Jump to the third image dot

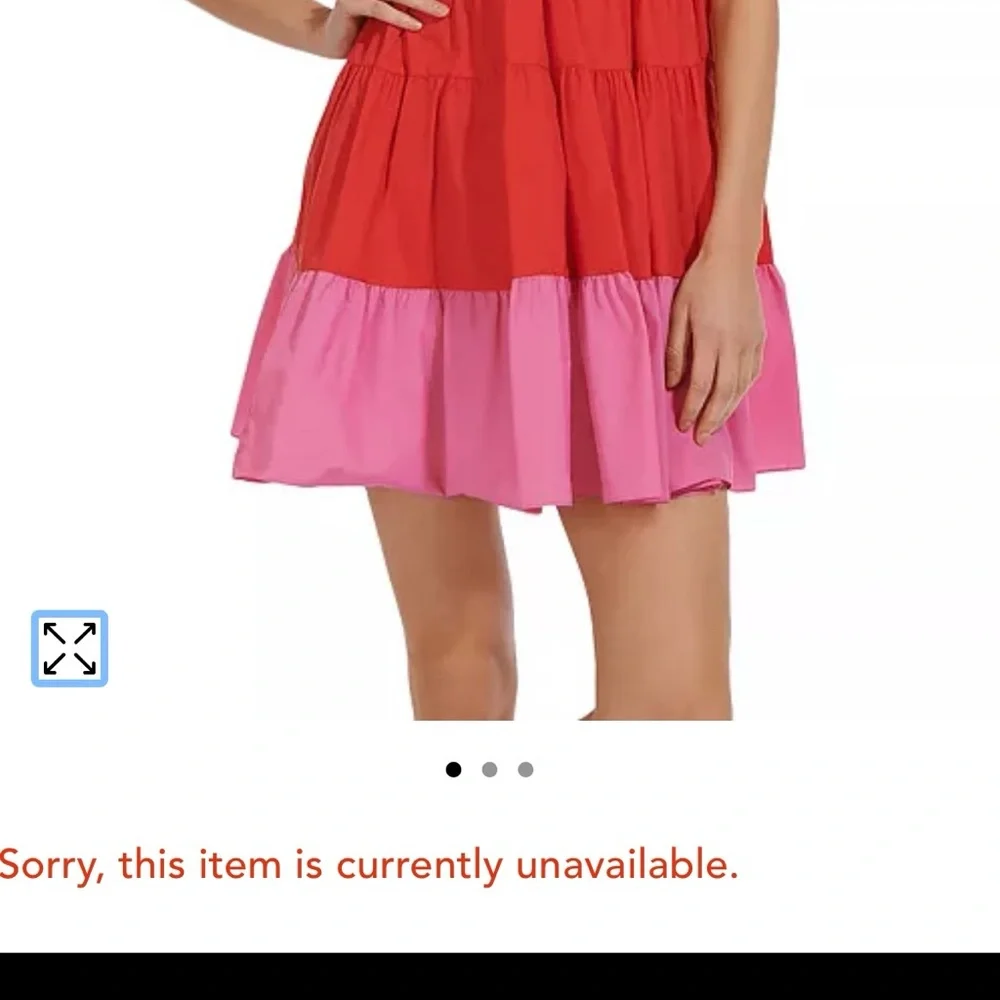point(525,769)
